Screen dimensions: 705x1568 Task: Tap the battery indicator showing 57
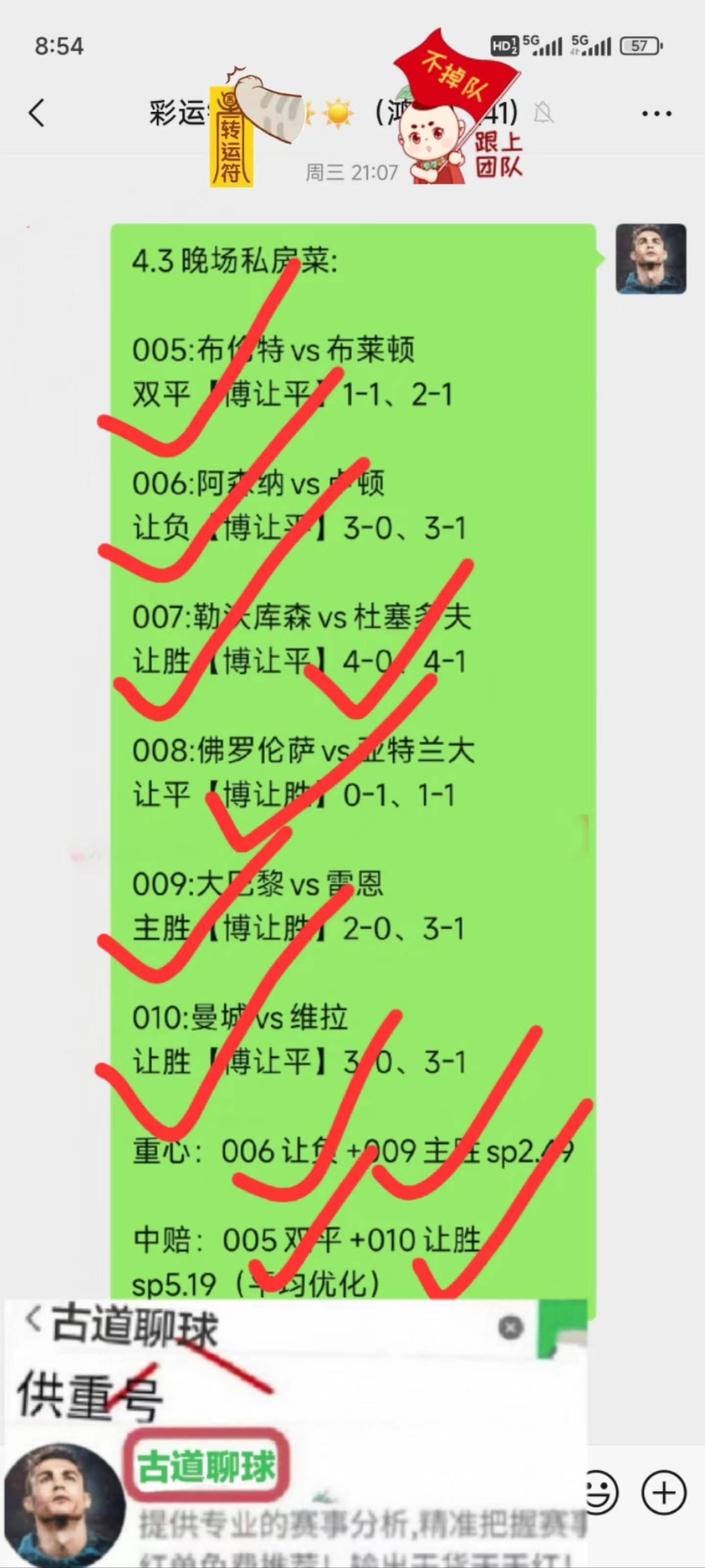tap(639, 45)
